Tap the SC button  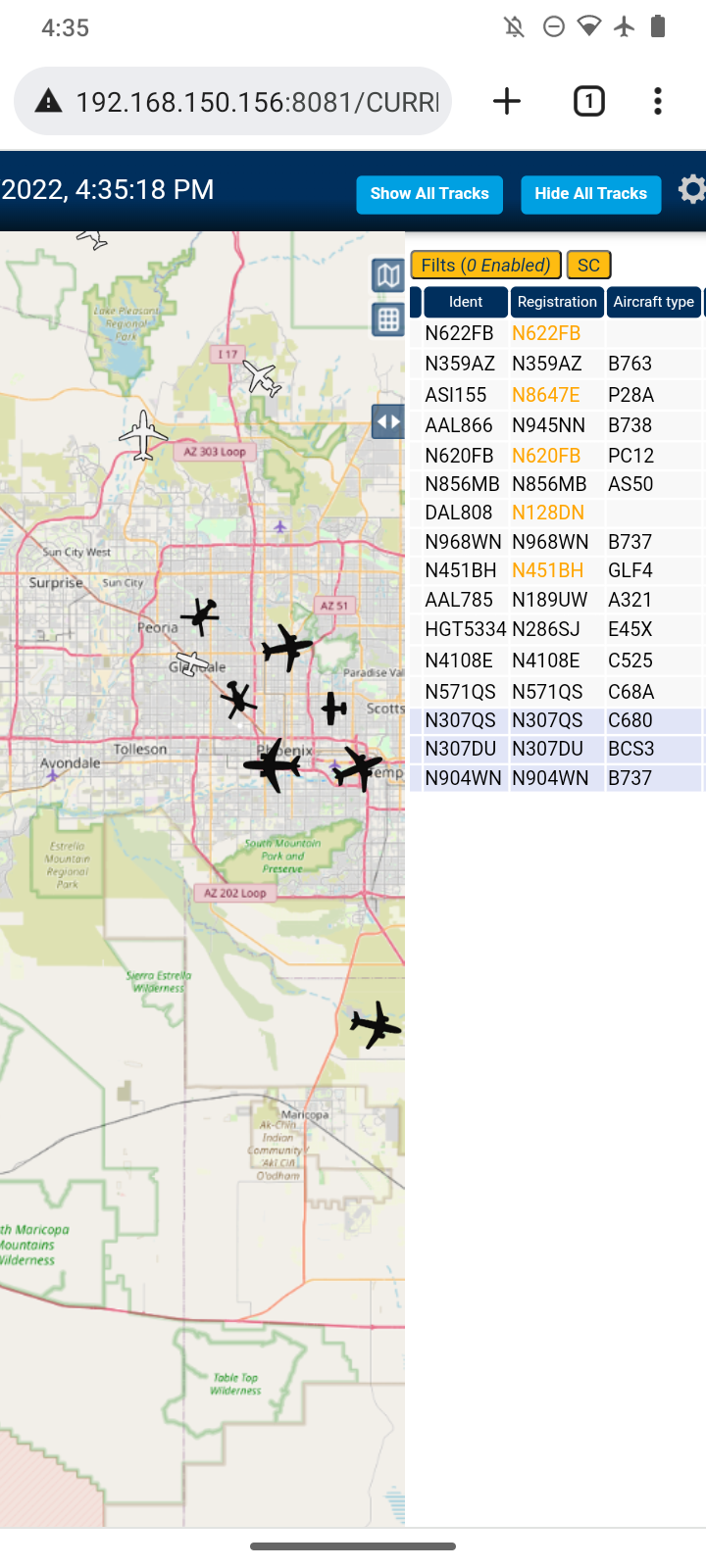coord(588,266)
